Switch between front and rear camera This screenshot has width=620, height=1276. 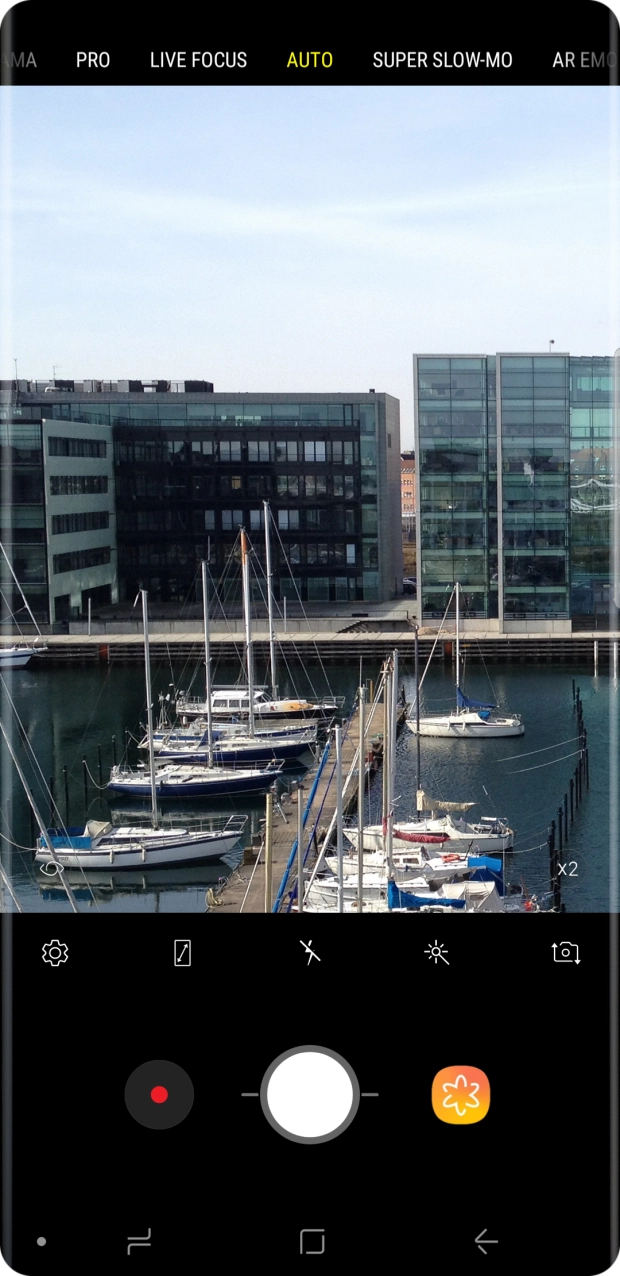[x=566, y=952]
